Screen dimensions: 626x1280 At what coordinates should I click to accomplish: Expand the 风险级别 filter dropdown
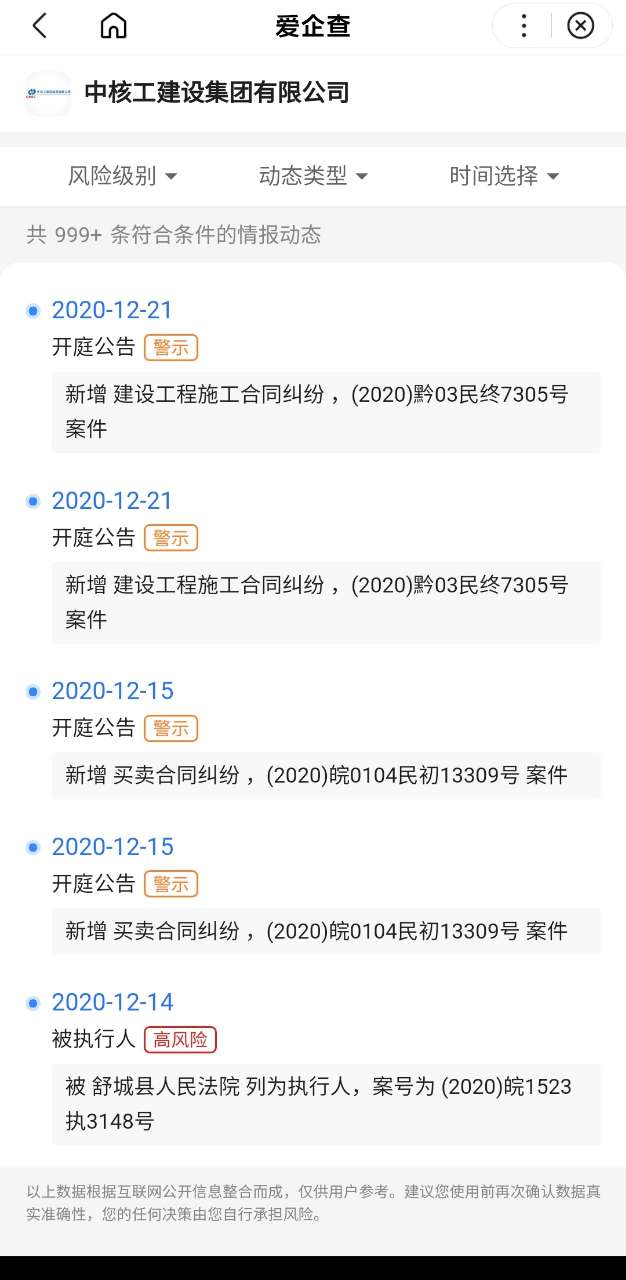coord(122,176)
